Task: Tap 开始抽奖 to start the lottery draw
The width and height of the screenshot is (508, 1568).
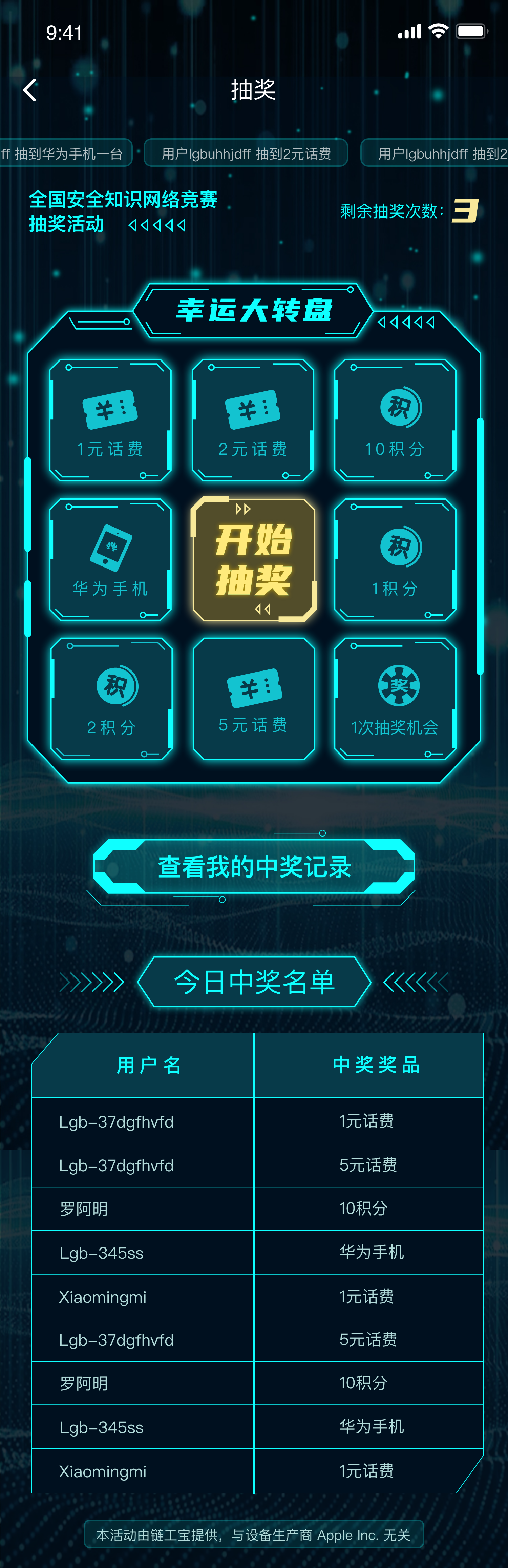Action: pyautogui.click(x=254, y=559)
